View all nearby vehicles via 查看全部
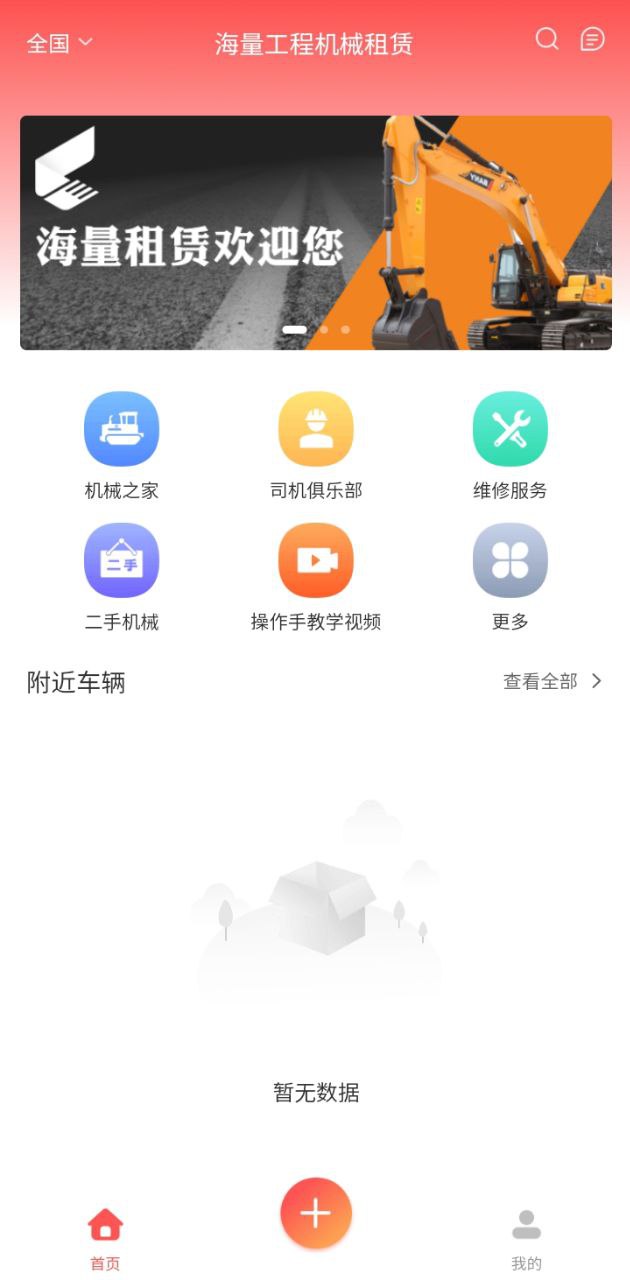The image size is (630, 1280). [x=552, y=682]
